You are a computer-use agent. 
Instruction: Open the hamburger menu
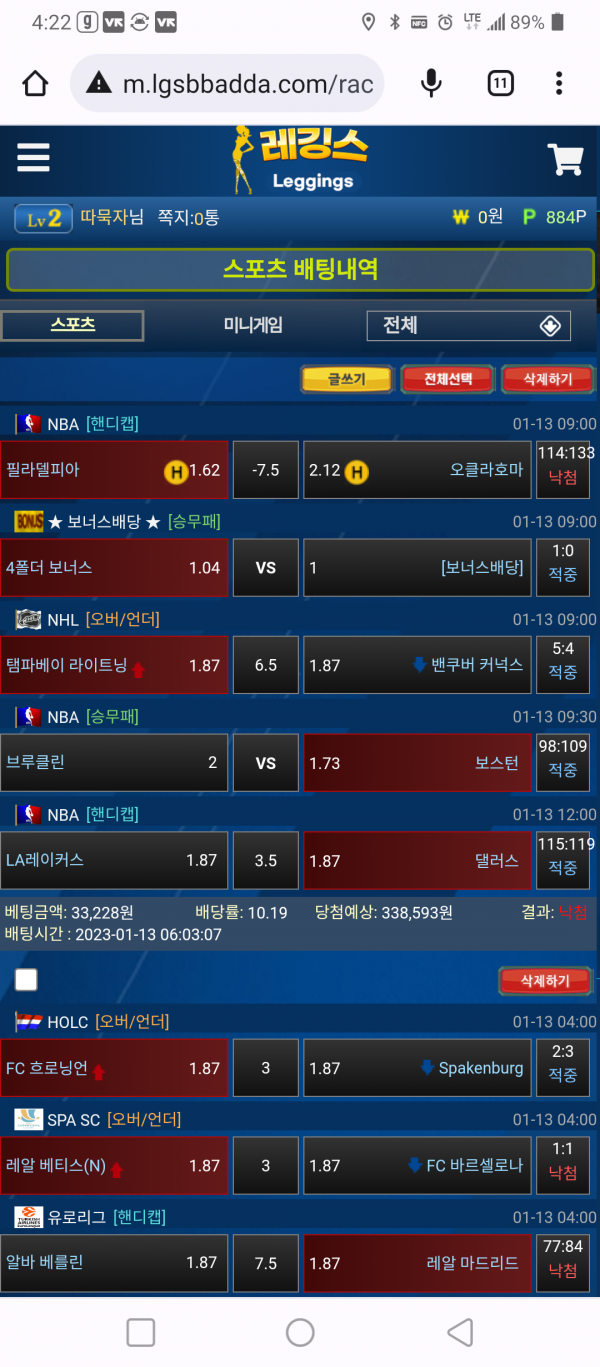(33, 157)
